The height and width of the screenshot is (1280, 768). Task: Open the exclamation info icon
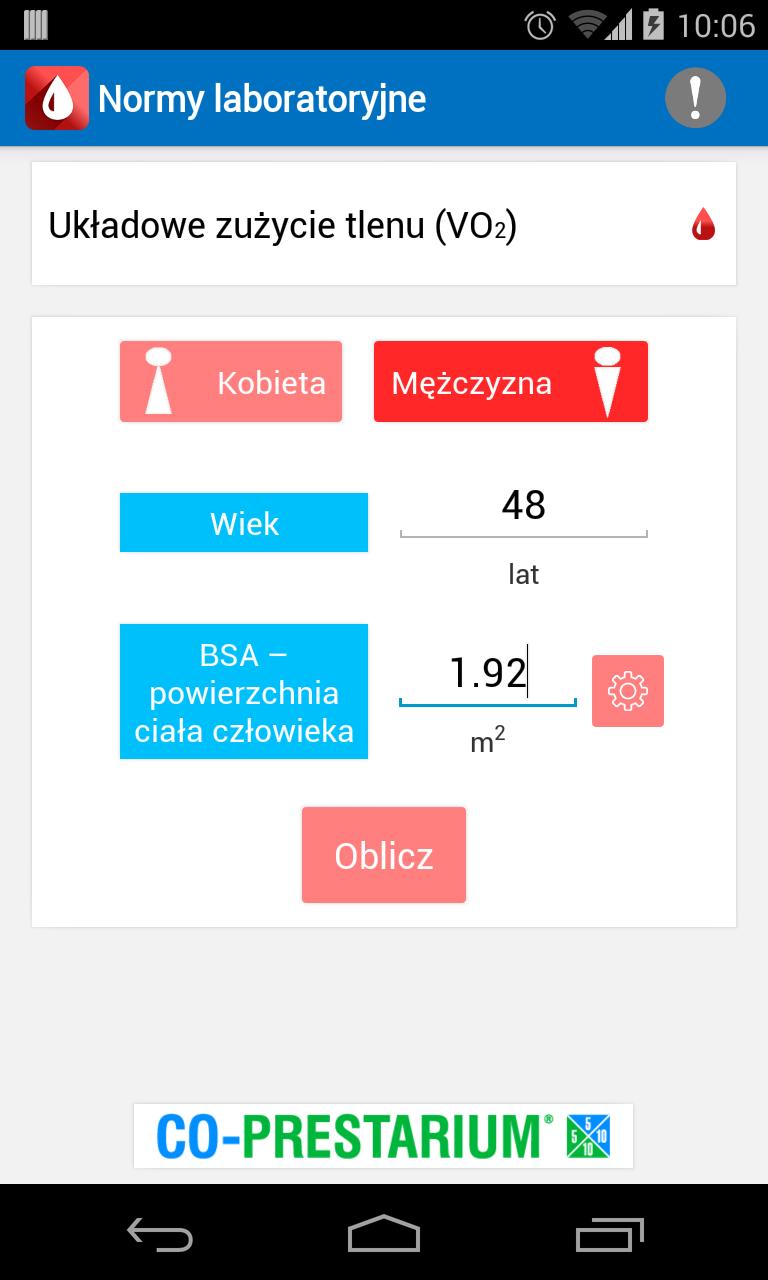[695, 98]
